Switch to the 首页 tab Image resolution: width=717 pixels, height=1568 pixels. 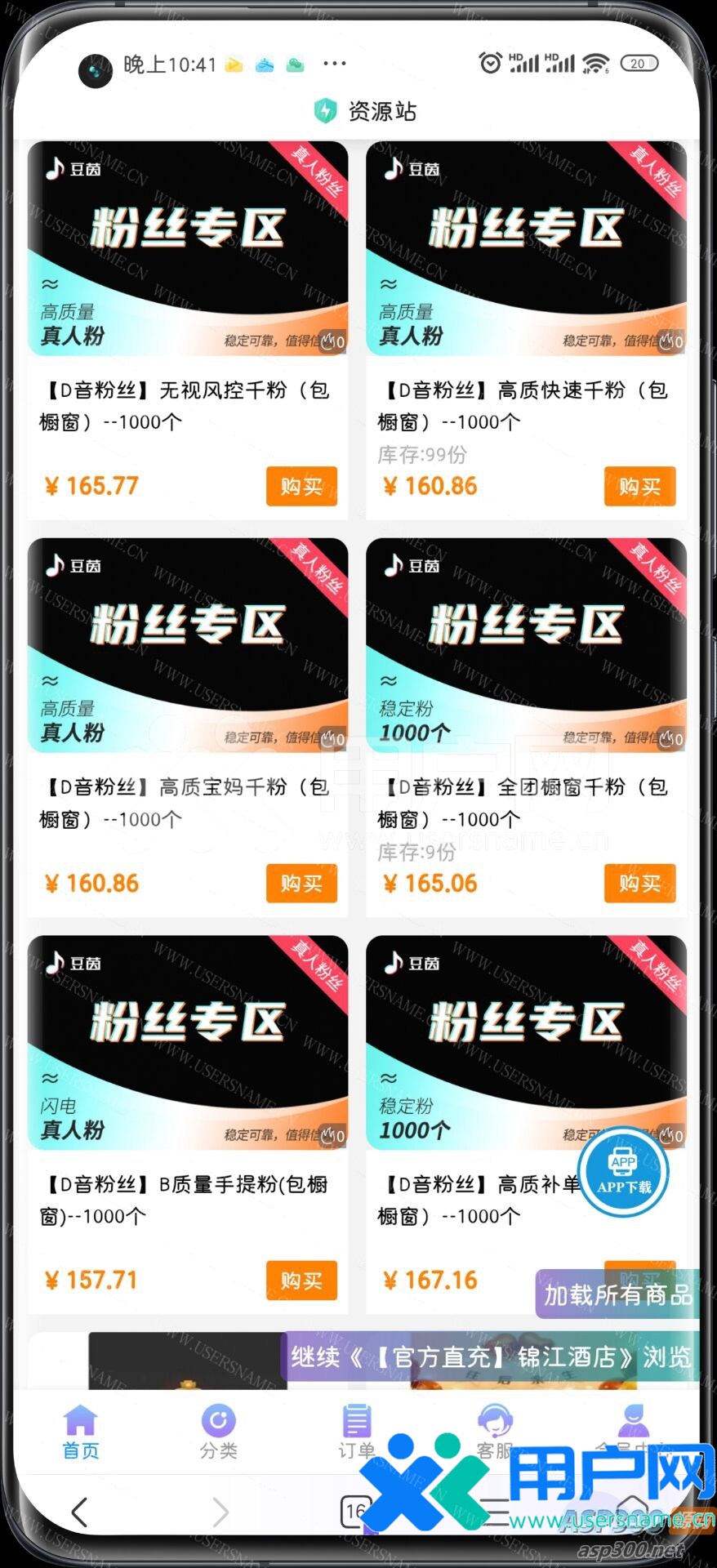(x=80, y=1432)
